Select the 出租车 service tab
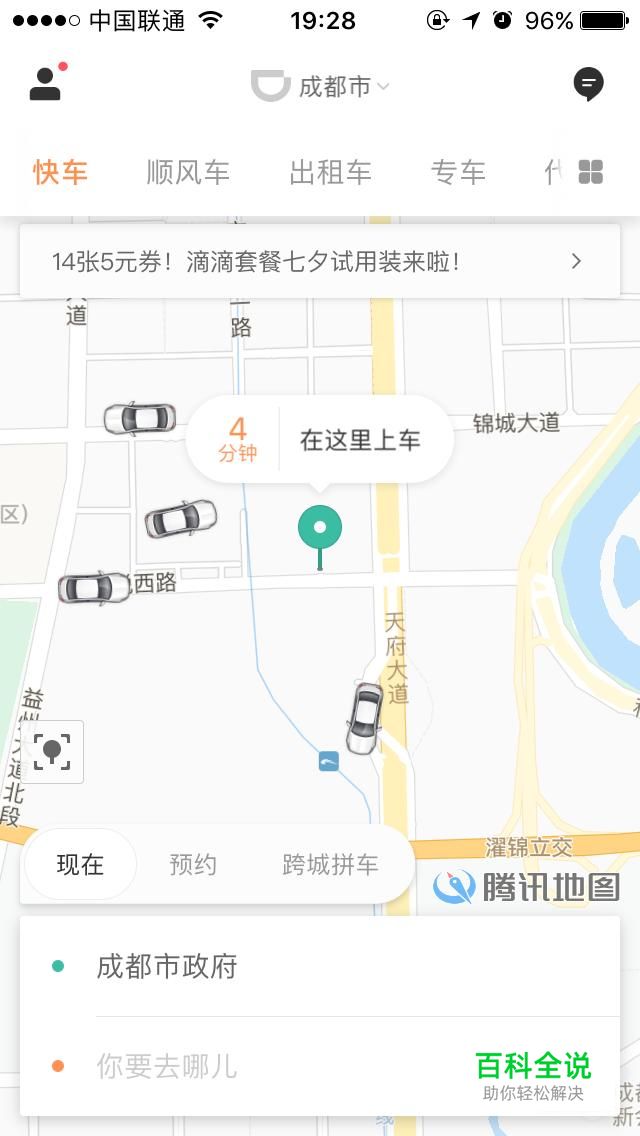Screen dimensions: 640x1136 330,172
